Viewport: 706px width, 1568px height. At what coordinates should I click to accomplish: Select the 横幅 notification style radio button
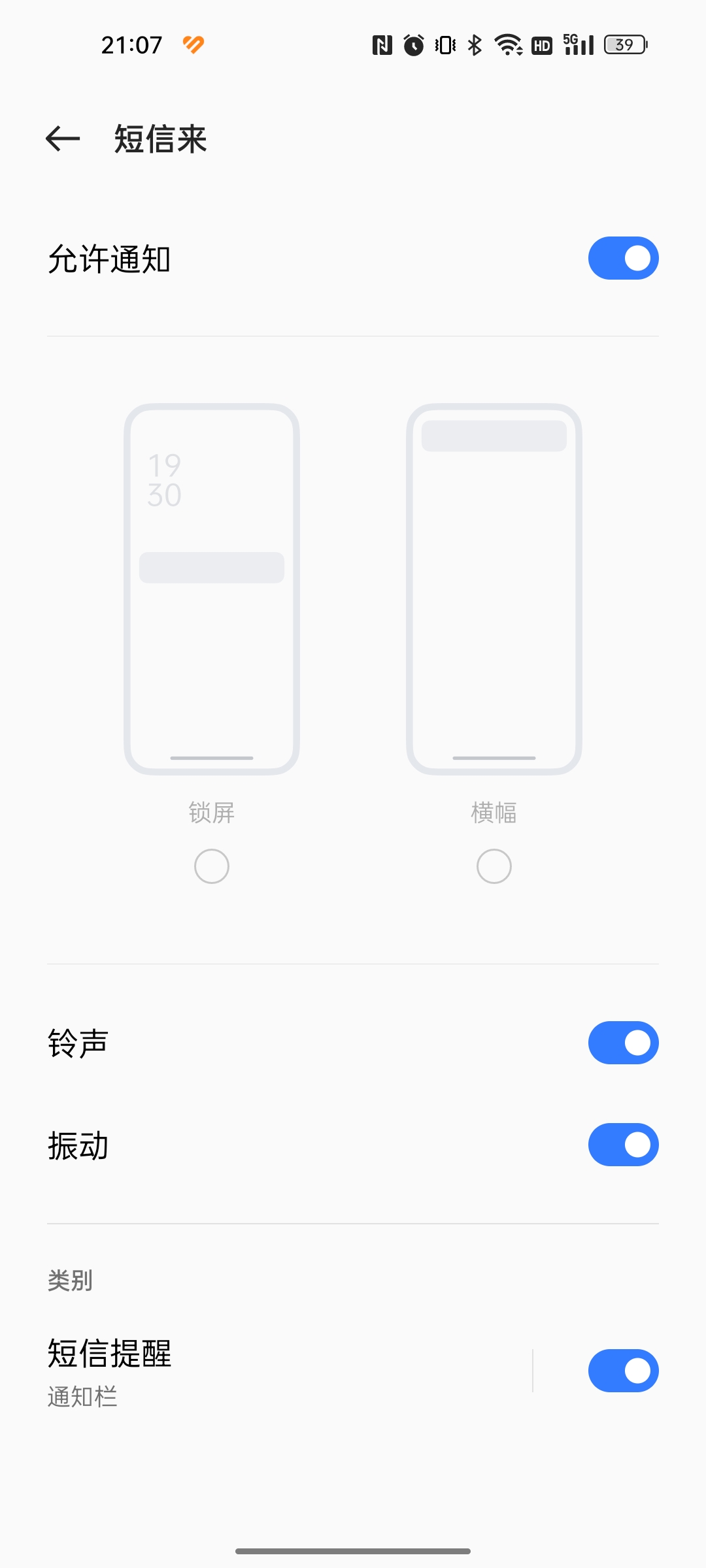point(494,866)
